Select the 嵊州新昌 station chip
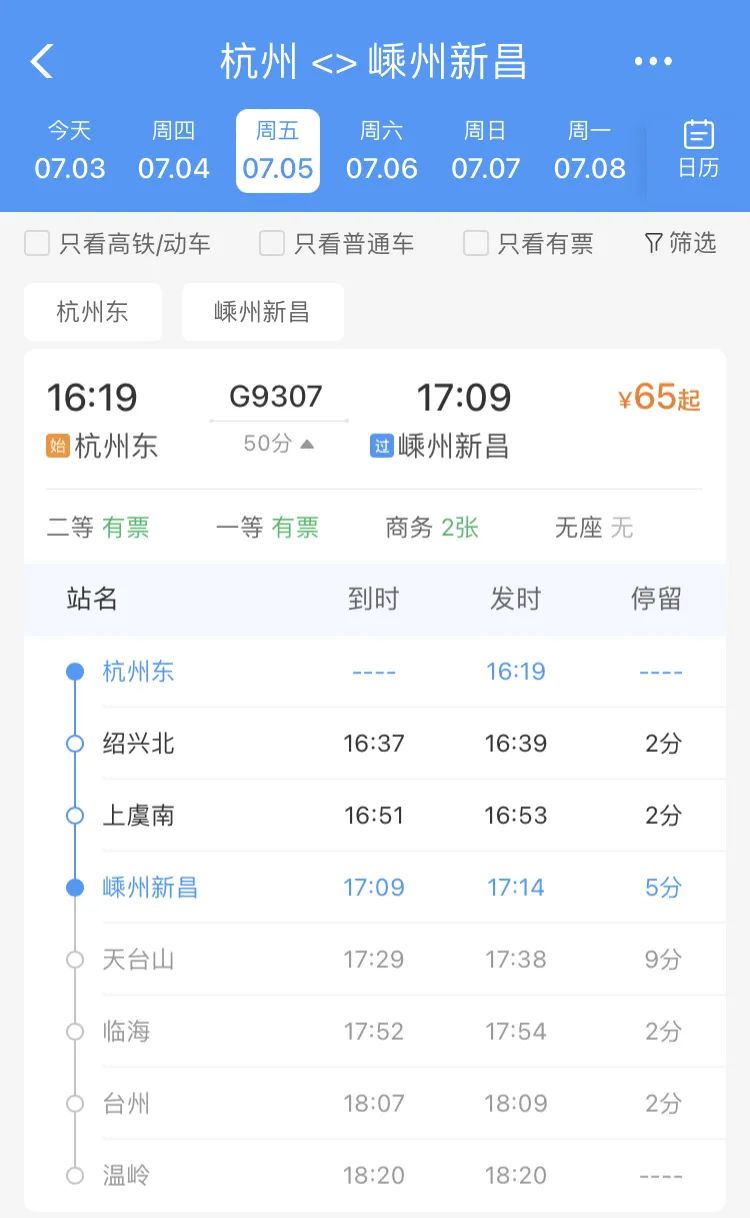 click(262, 312)
